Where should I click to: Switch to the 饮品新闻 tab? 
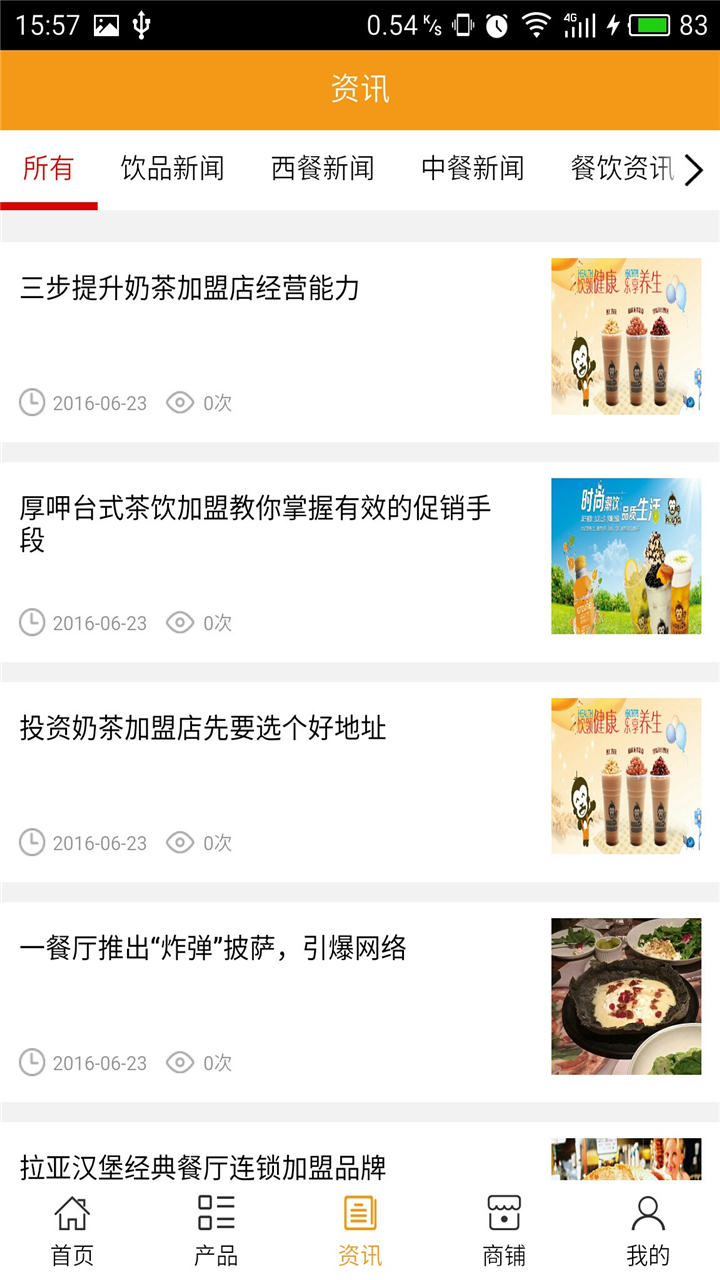pos(172,169)
